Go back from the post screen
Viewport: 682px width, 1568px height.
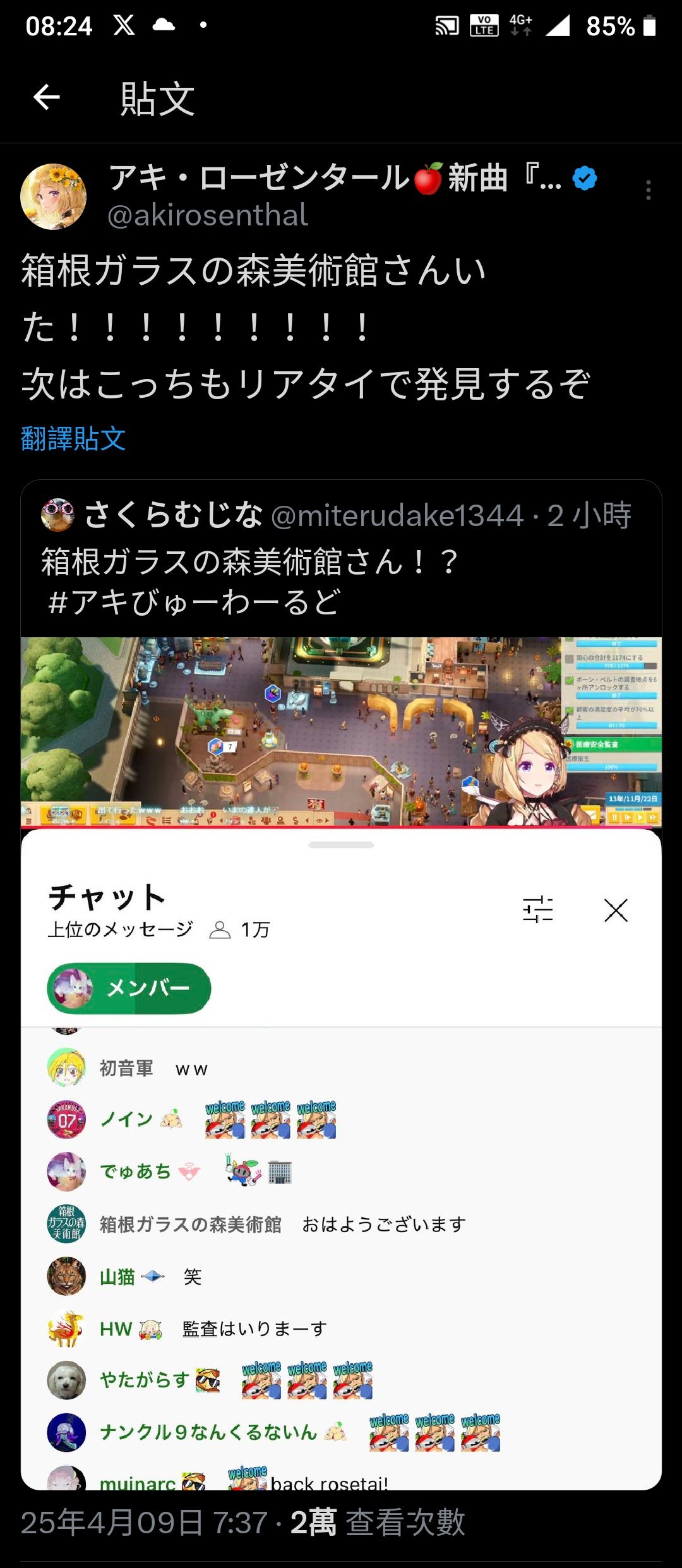[x=47, y=98]
